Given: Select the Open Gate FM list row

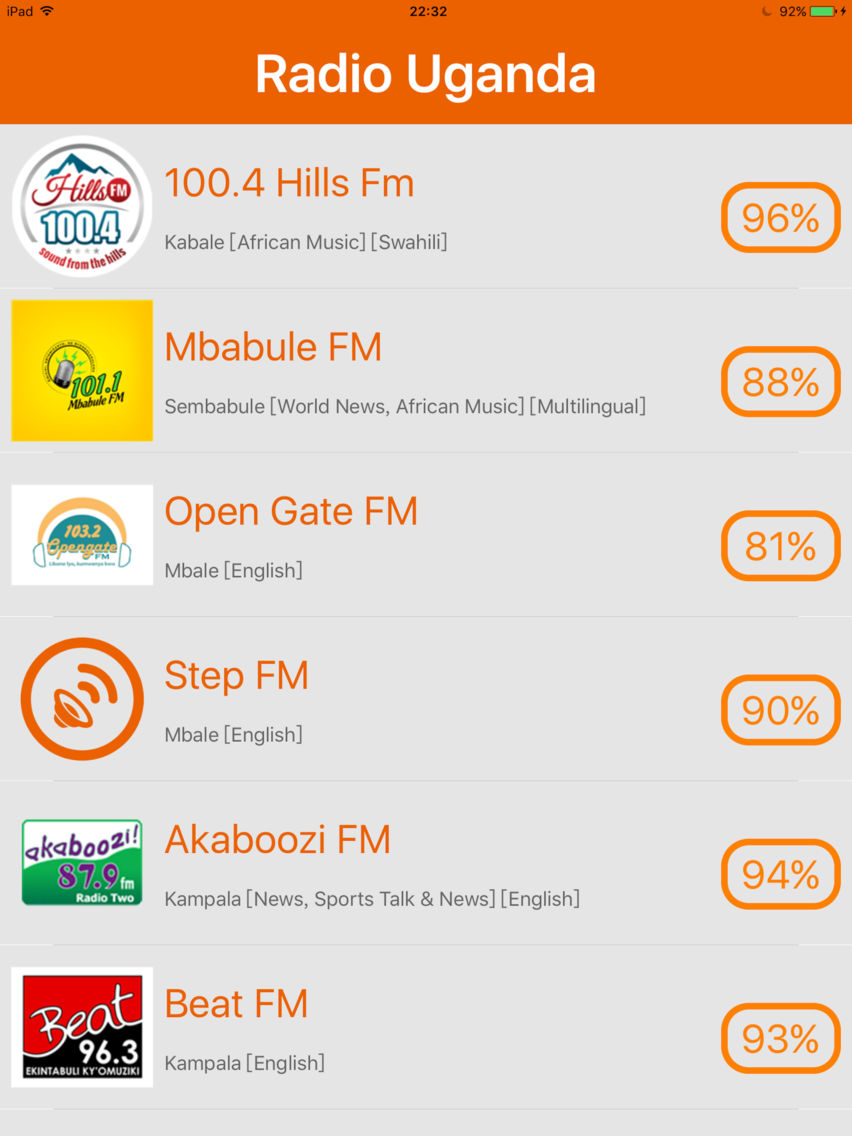Looking at the screenshot, I should 400,535.
